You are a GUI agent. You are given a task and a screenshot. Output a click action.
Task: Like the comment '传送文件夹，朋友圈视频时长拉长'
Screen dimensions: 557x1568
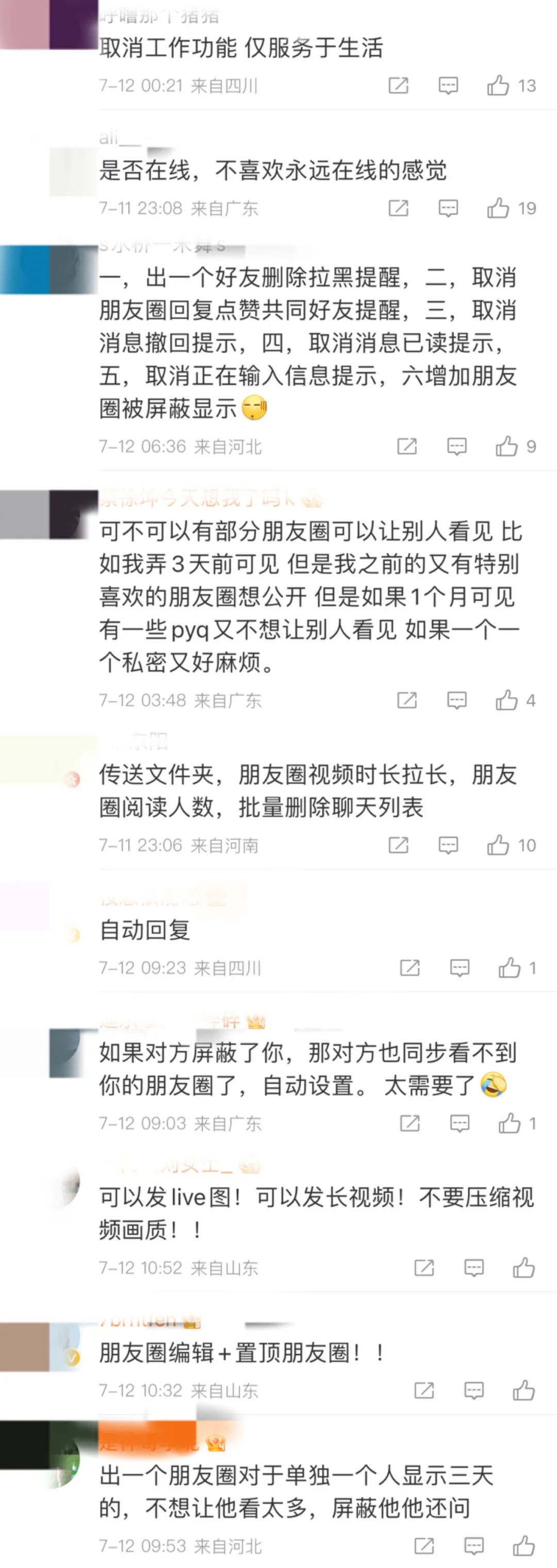coord(498,845)
